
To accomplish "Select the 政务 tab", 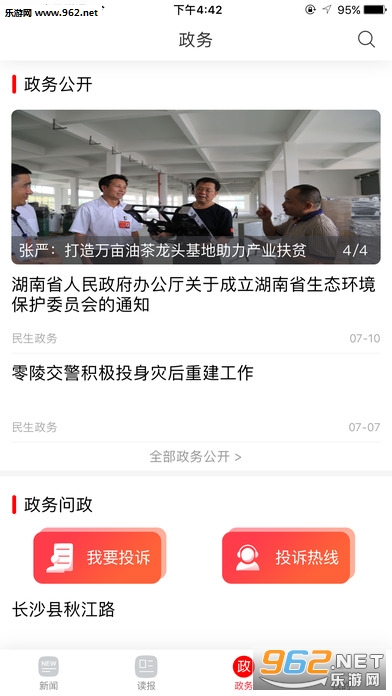I will coord(243,673).
